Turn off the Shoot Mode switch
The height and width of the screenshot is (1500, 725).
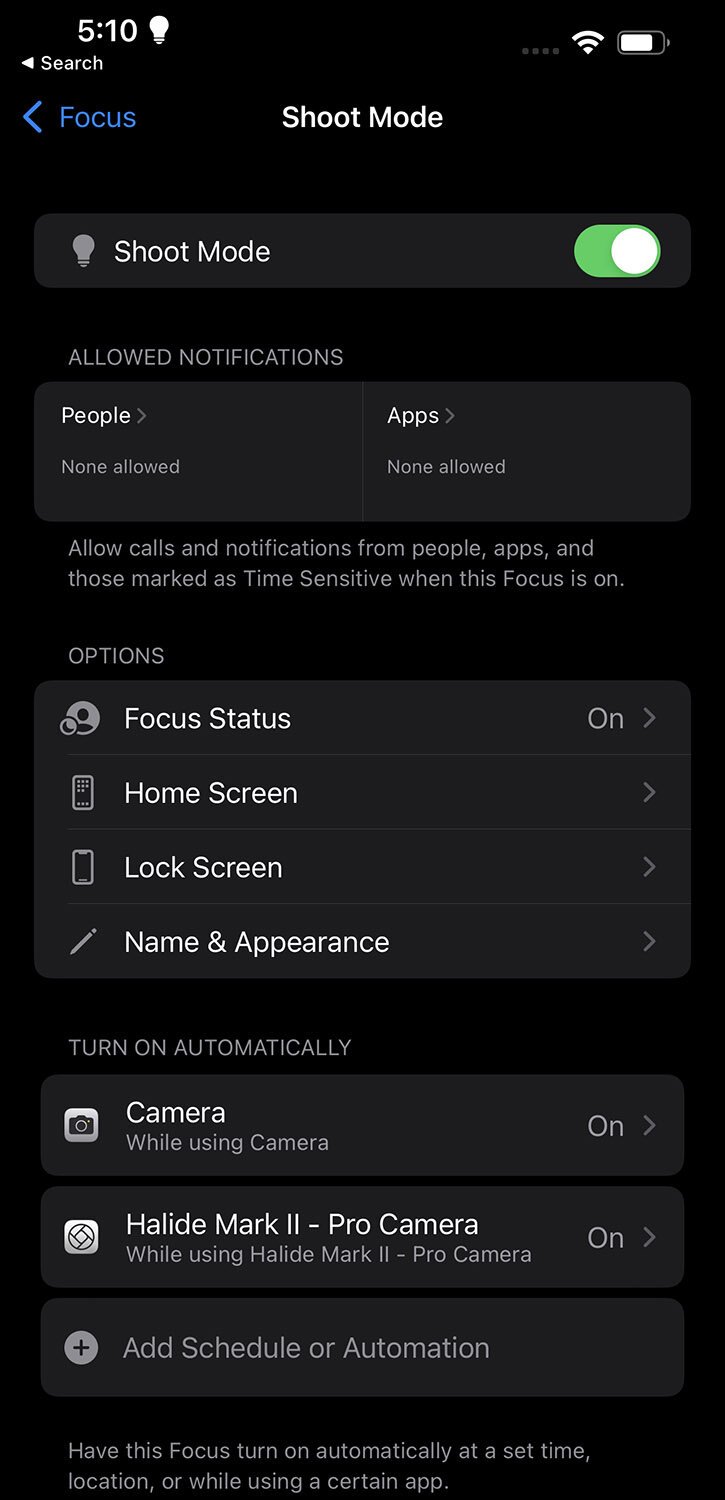[x=617, y=251]
